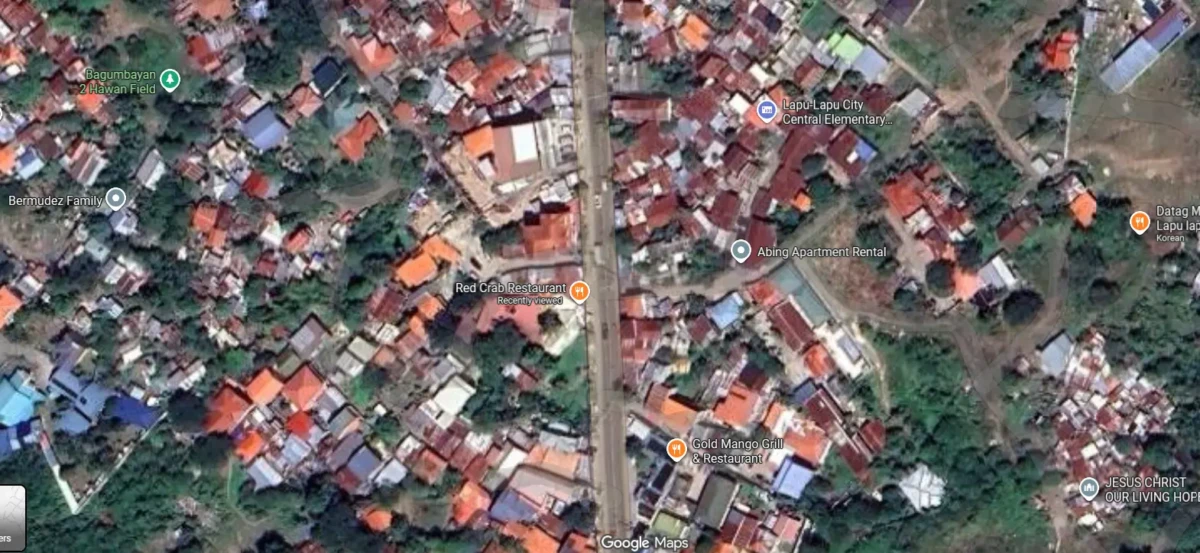Viewport: 1200px width, 553px height.
Task: Select Bagumbayan 2 Hawan Field marker
Action: pyautogui.click(x=170, y=79)
